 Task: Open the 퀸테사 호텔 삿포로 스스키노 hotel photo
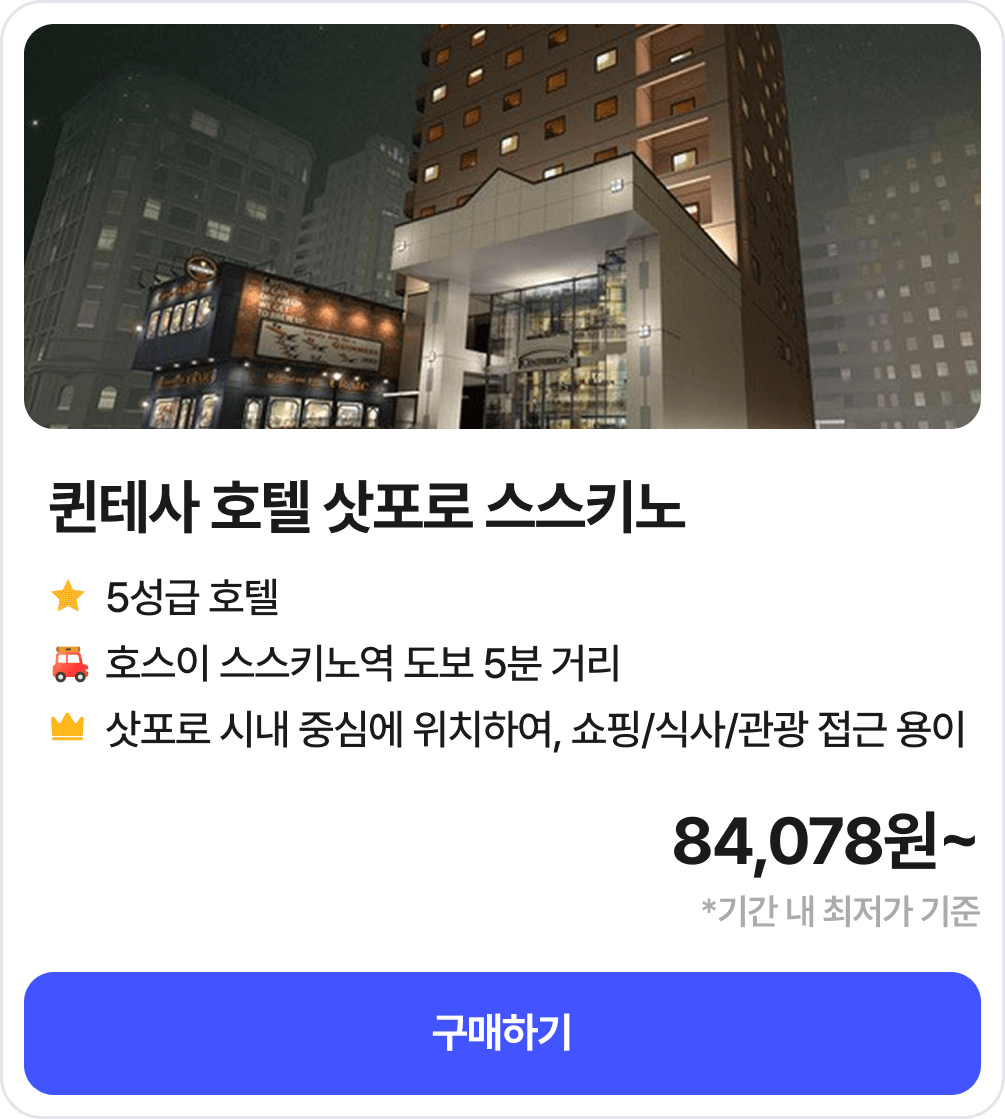(x=502, y=227)
